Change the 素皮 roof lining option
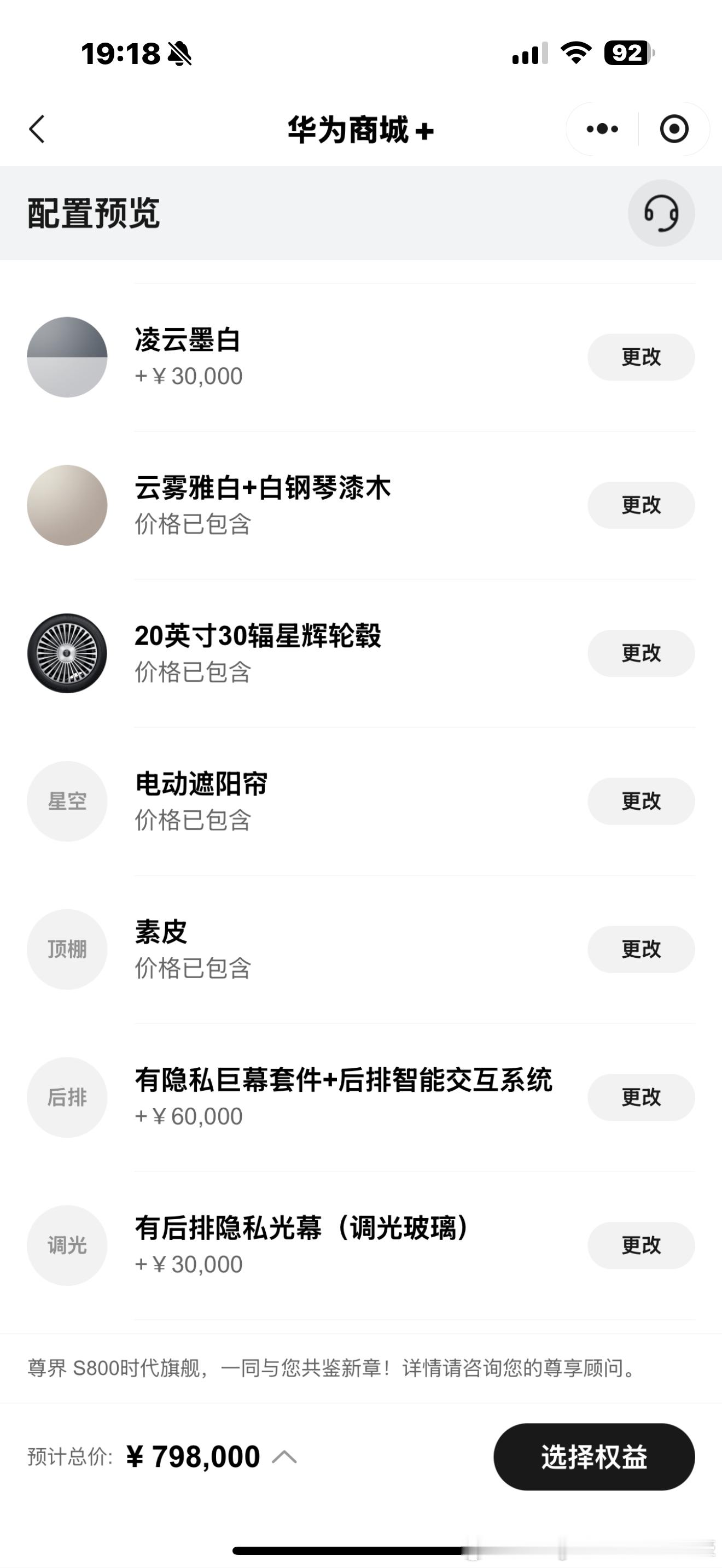Screen dimensions: 722x1568 (x=641, y=949)
